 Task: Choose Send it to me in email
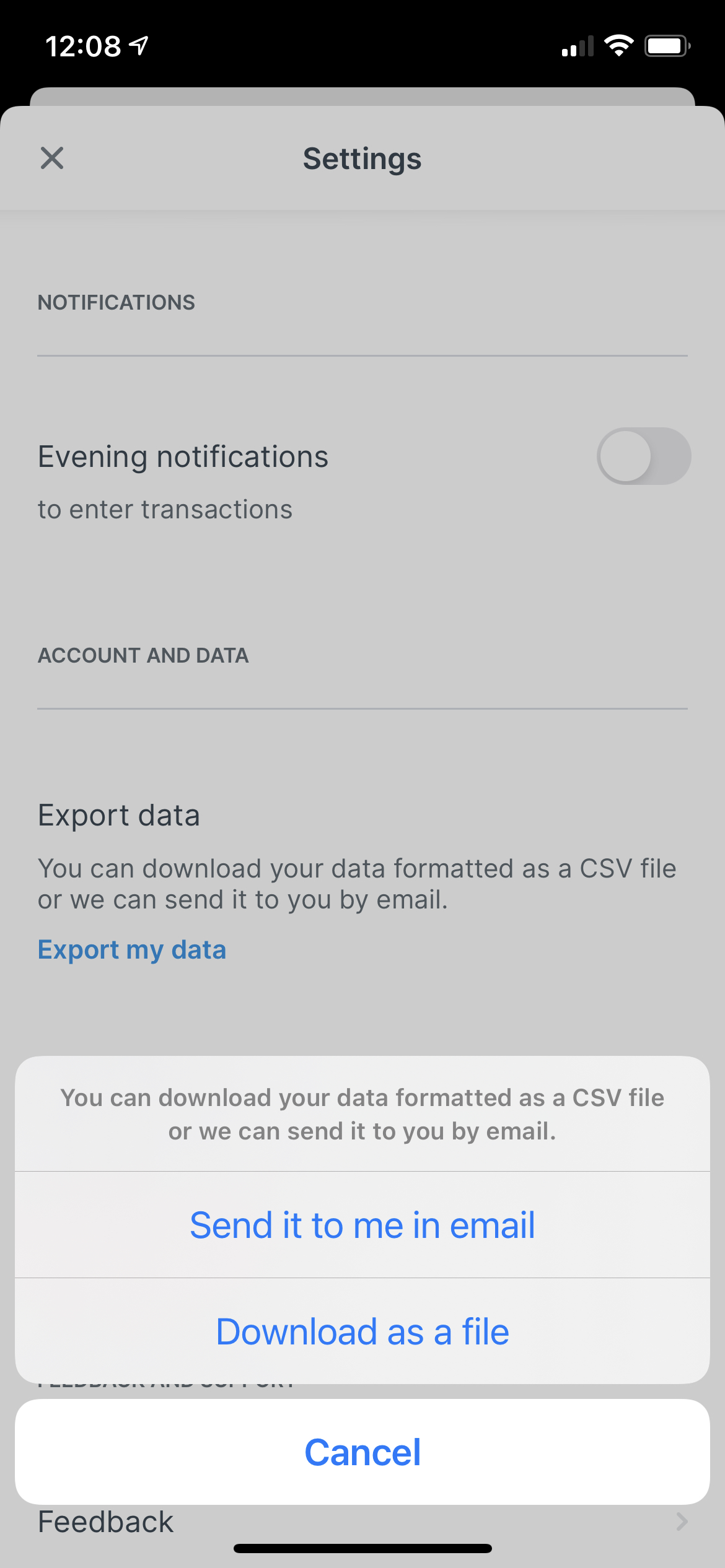(x=362, y=1225)
